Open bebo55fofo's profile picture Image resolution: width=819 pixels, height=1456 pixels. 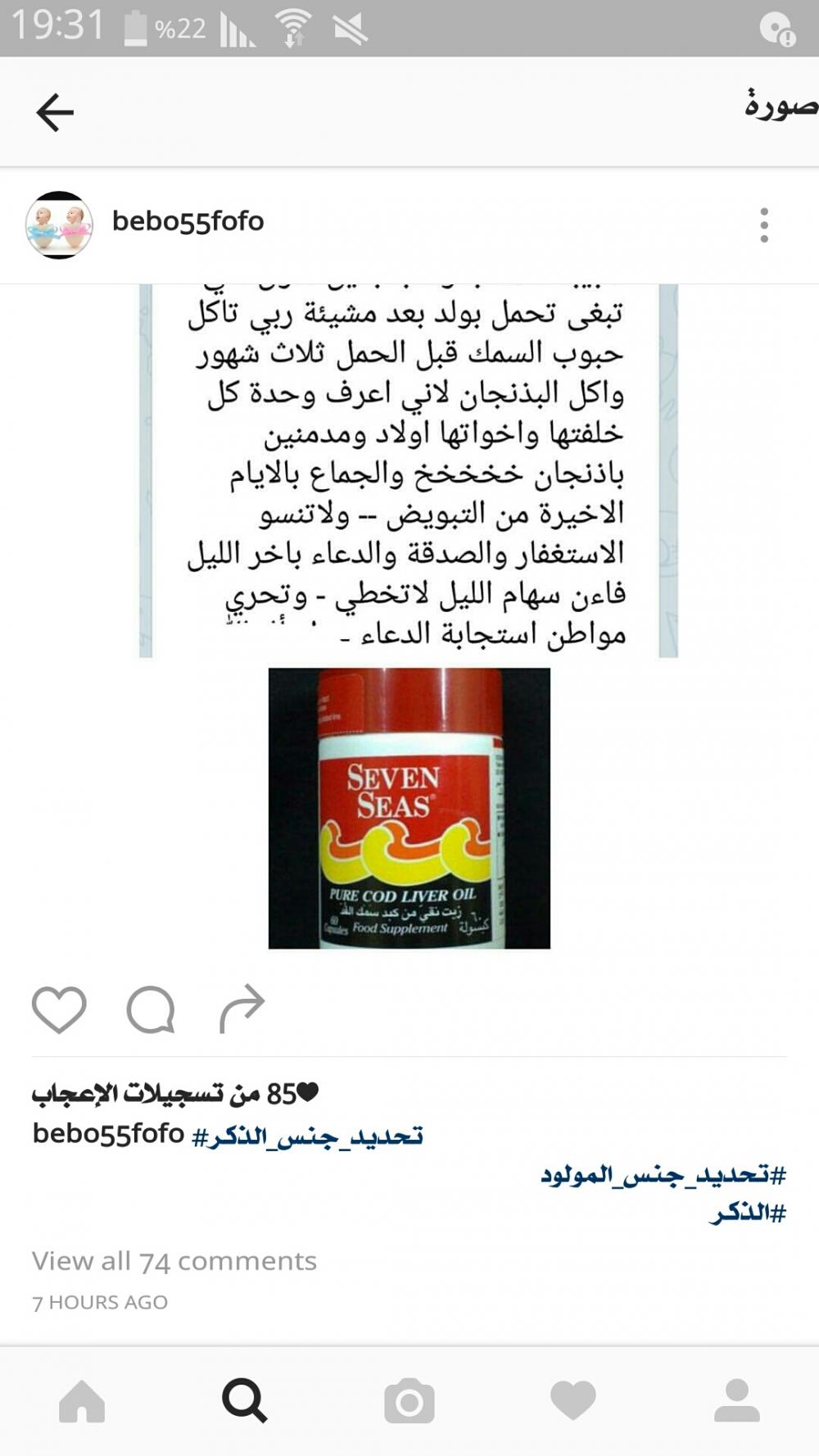(59, 225)
